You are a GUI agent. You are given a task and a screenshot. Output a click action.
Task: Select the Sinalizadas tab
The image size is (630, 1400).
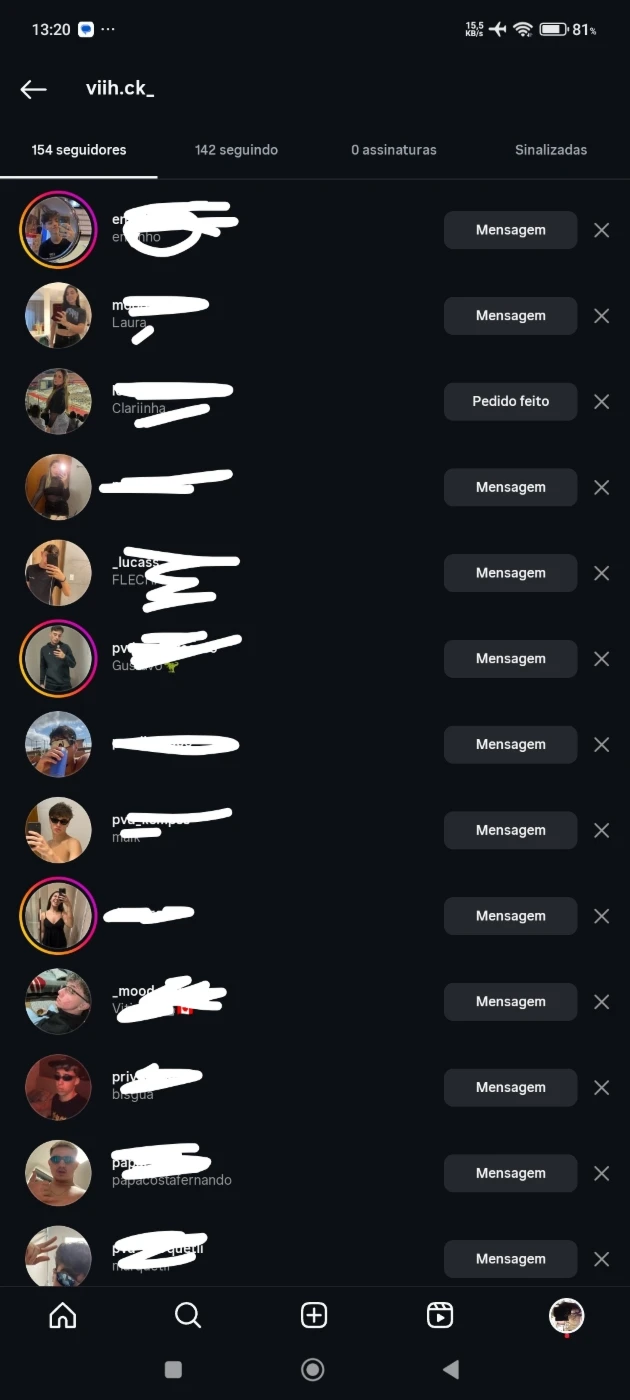tap(551, 150)
